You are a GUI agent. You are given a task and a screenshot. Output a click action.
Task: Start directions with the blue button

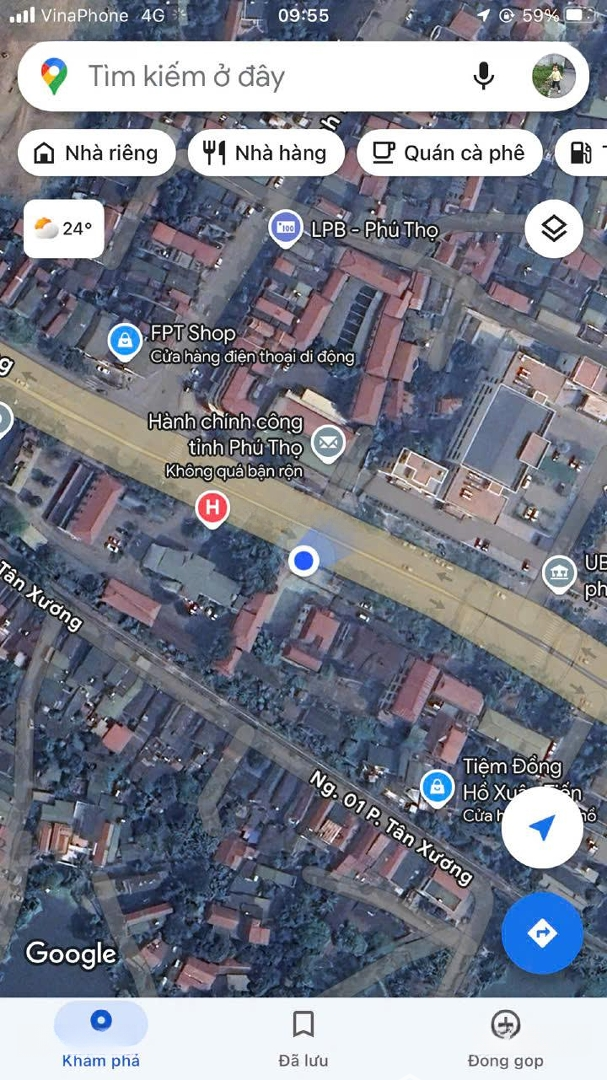click(x=542, y=933)
